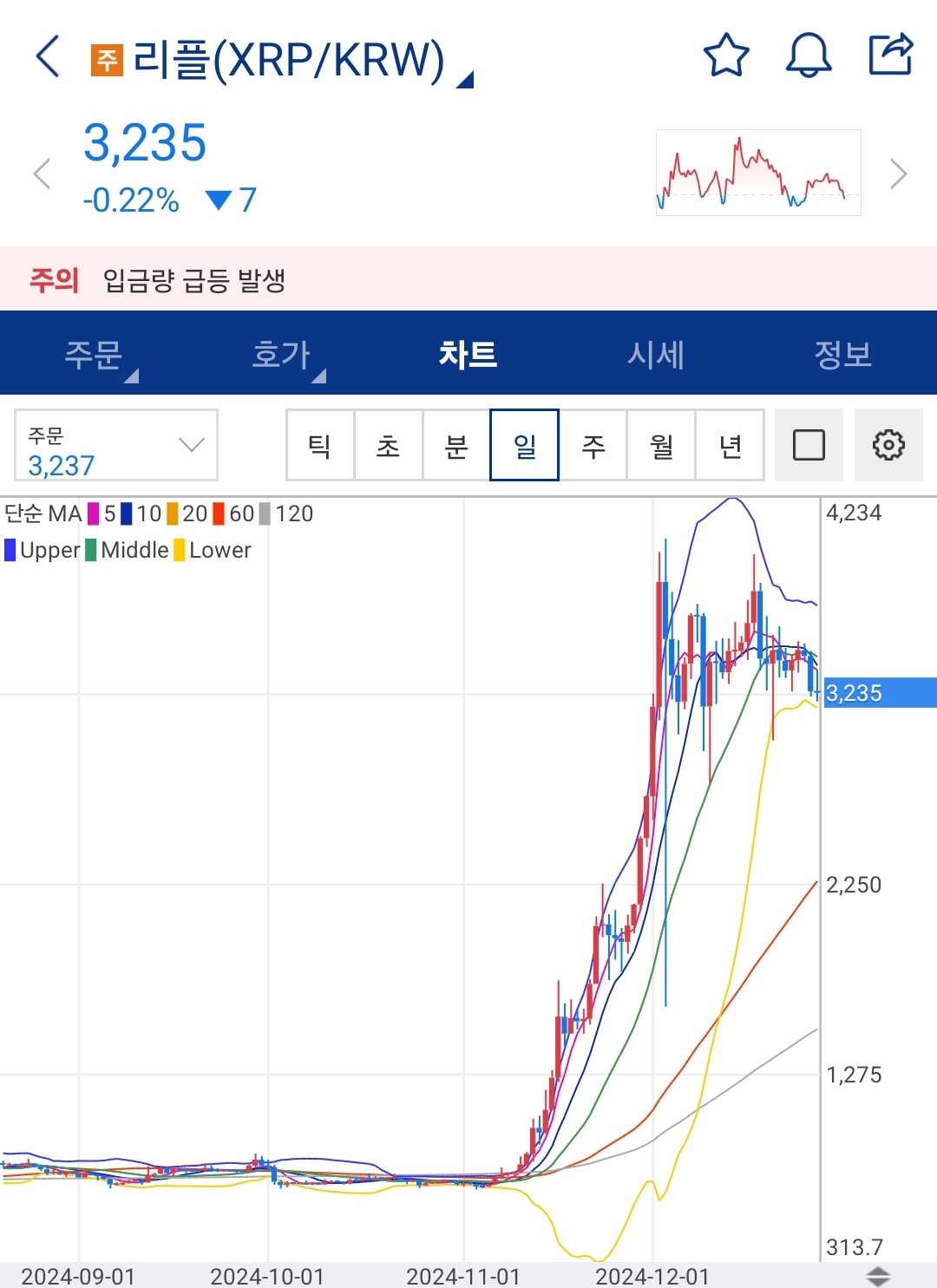Switch to the 정보 tab
The height and width of the screenshot is (1288, 937).
[843, 354]
